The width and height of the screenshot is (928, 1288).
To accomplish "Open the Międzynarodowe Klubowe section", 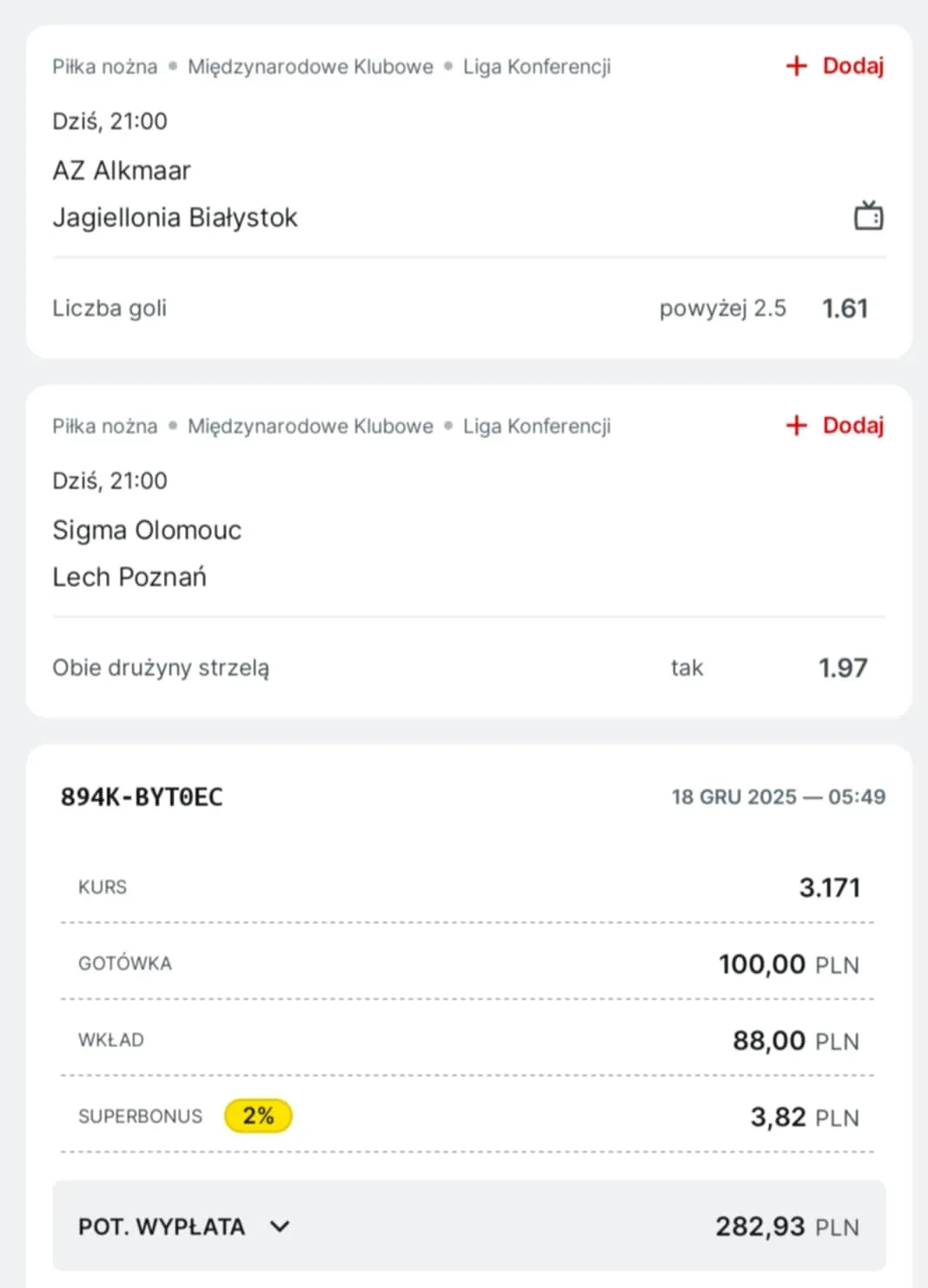I will (309, 66).
